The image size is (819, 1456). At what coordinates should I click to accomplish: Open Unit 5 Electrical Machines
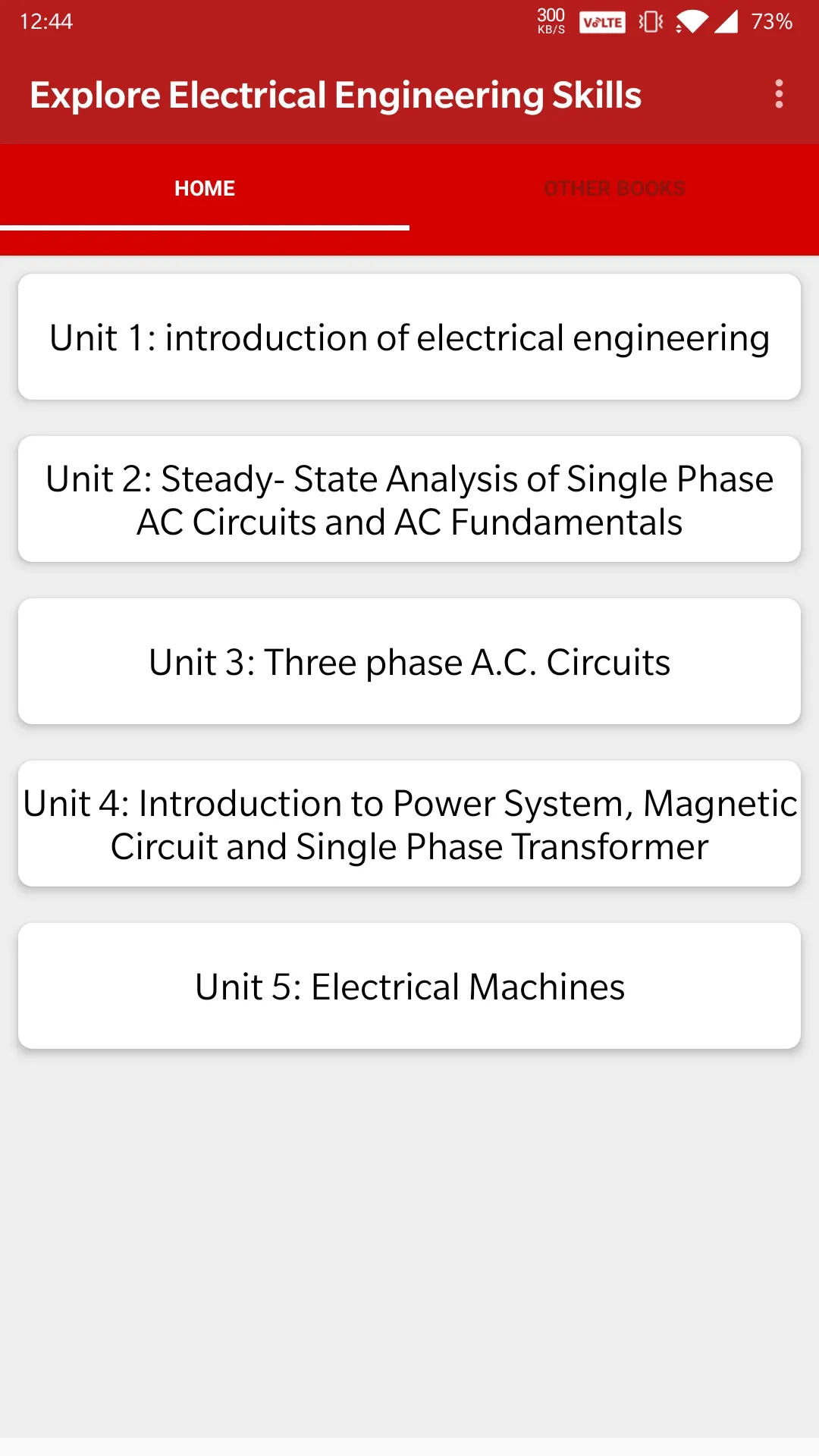pyautogui.click(x=409, y=986)
